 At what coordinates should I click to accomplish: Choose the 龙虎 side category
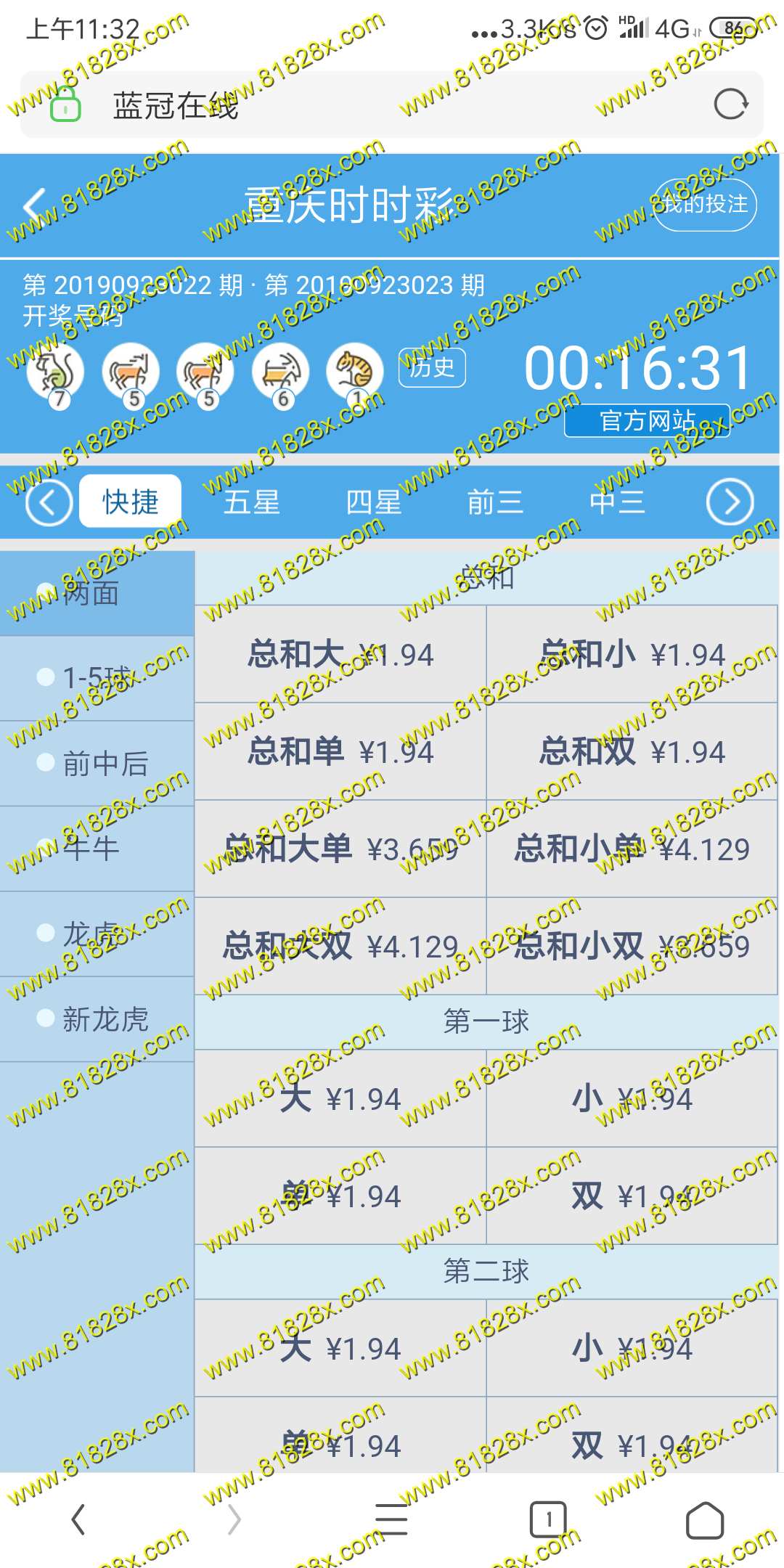point(97,934)
